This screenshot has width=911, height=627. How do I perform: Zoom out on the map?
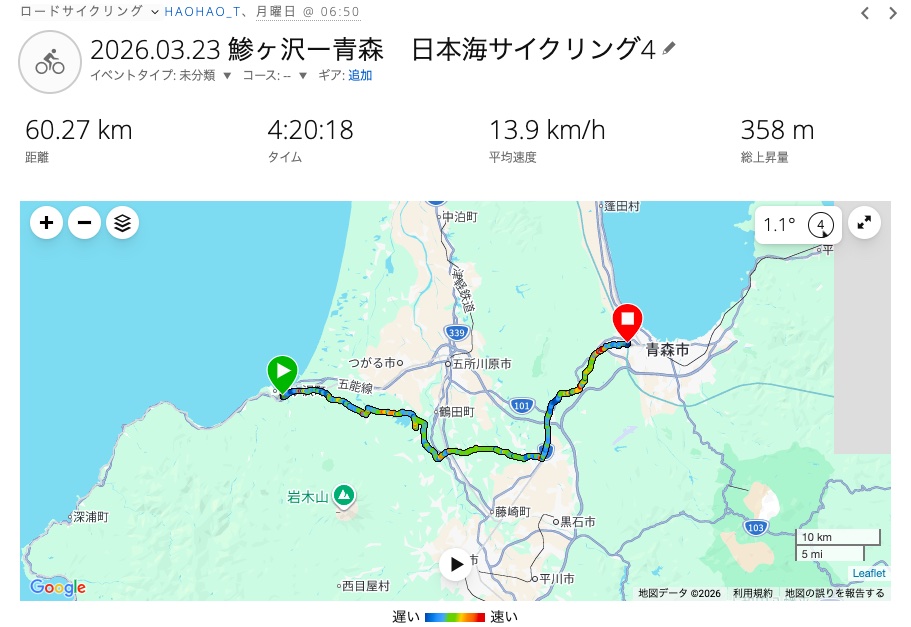click(x=84, y=223)
